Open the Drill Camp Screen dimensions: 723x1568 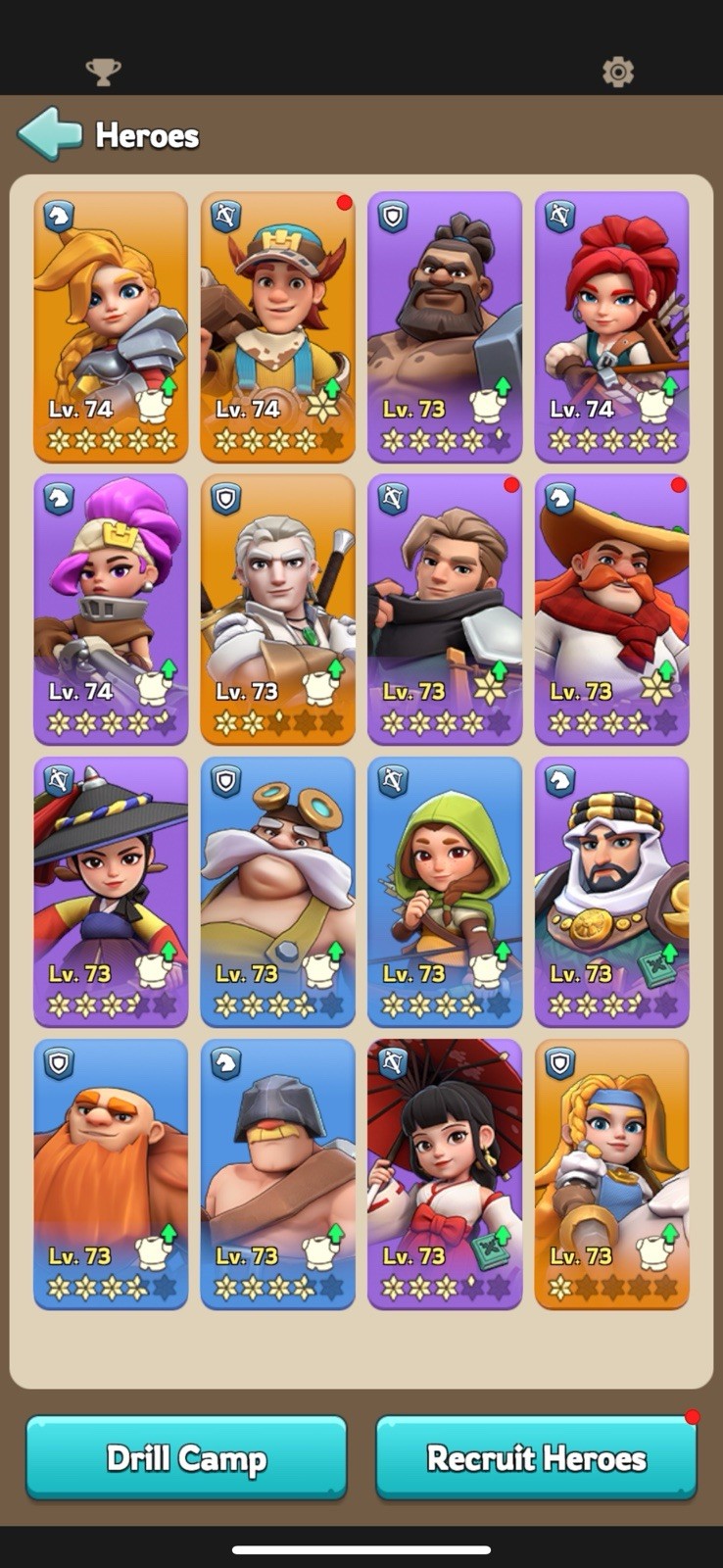coord(186,1458)
